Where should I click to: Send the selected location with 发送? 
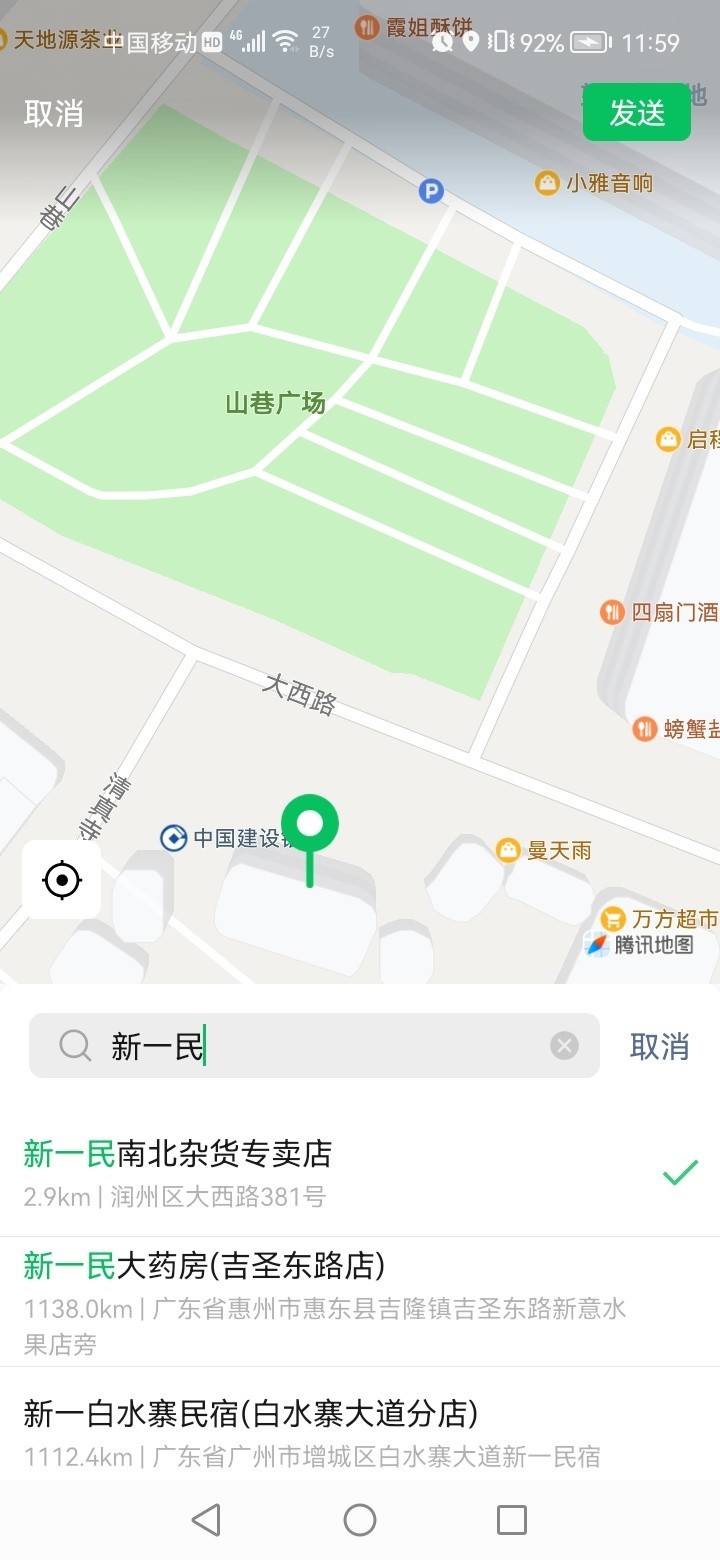[637, 113]
